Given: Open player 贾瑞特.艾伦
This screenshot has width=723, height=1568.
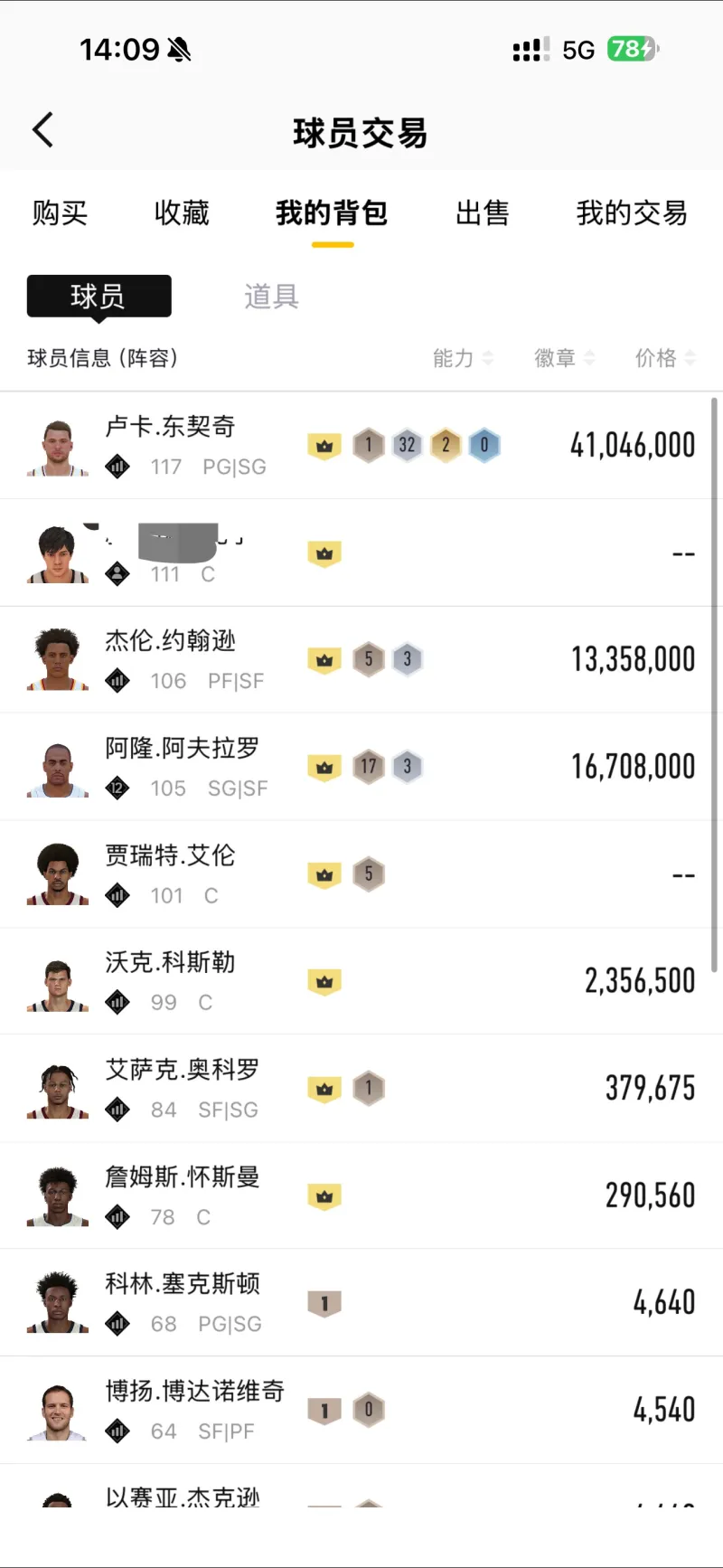Looking at the screenshot, I should pyautogui.click(x=170, y=855).
